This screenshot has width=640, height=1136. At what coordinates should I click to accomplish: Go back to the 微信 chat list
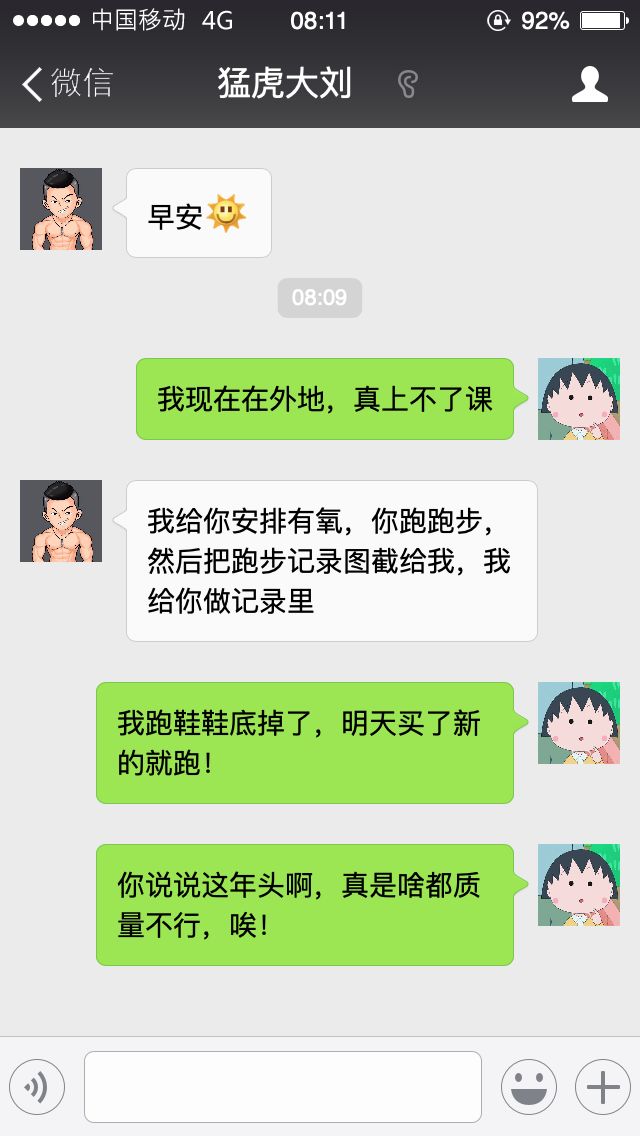[66, 84]
